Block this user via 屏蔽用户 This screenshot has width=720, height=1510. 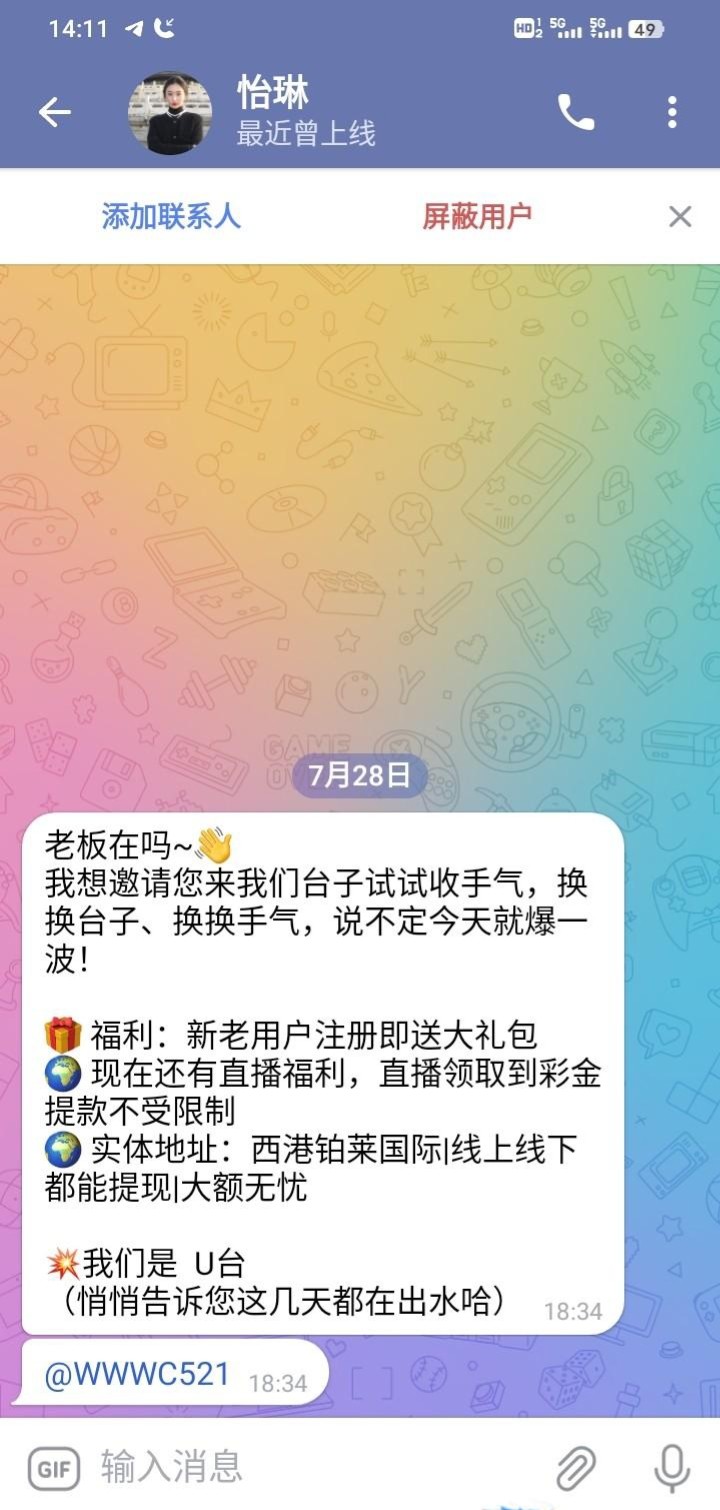tap(477, 216)
